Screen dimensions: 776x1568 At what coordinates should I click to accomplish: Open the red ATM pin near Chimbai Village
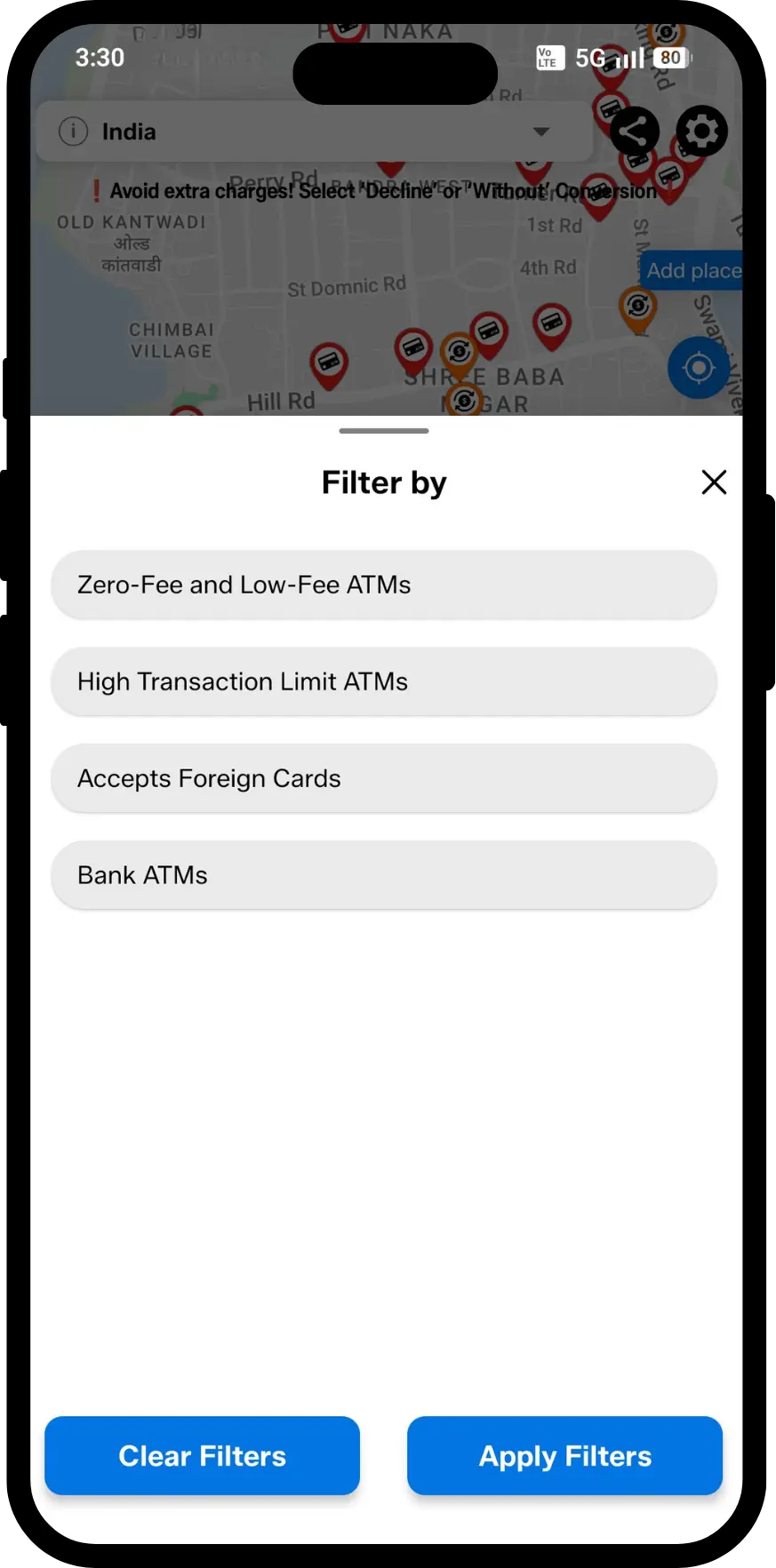point(328,362)
